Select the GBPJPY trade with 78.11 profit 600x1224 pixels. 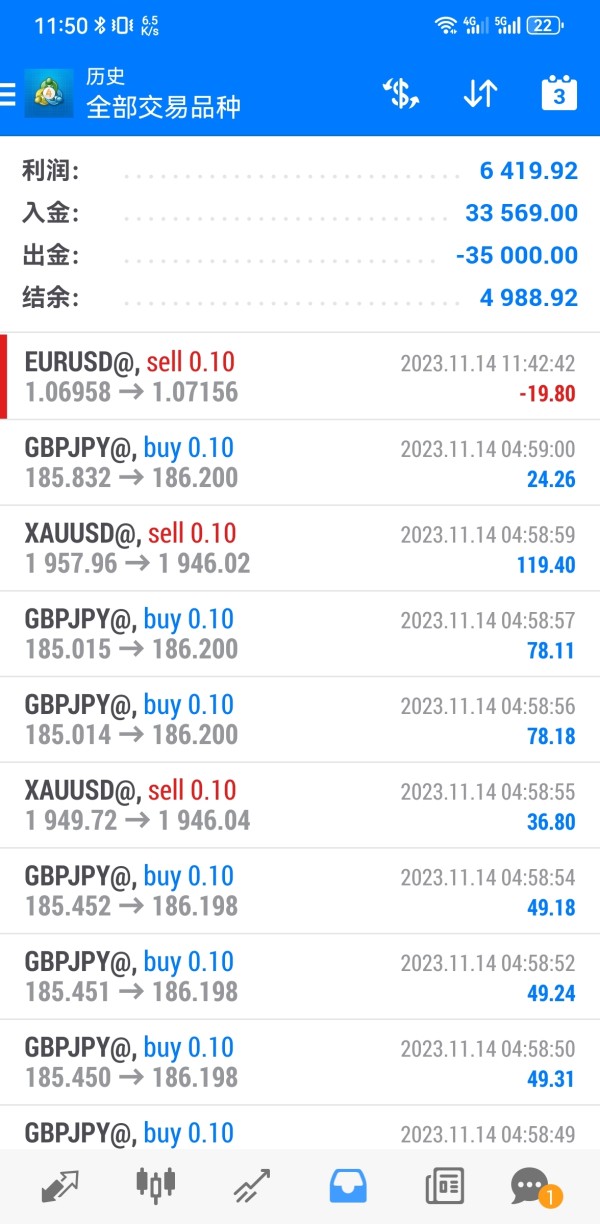click(x=300, y=634)
